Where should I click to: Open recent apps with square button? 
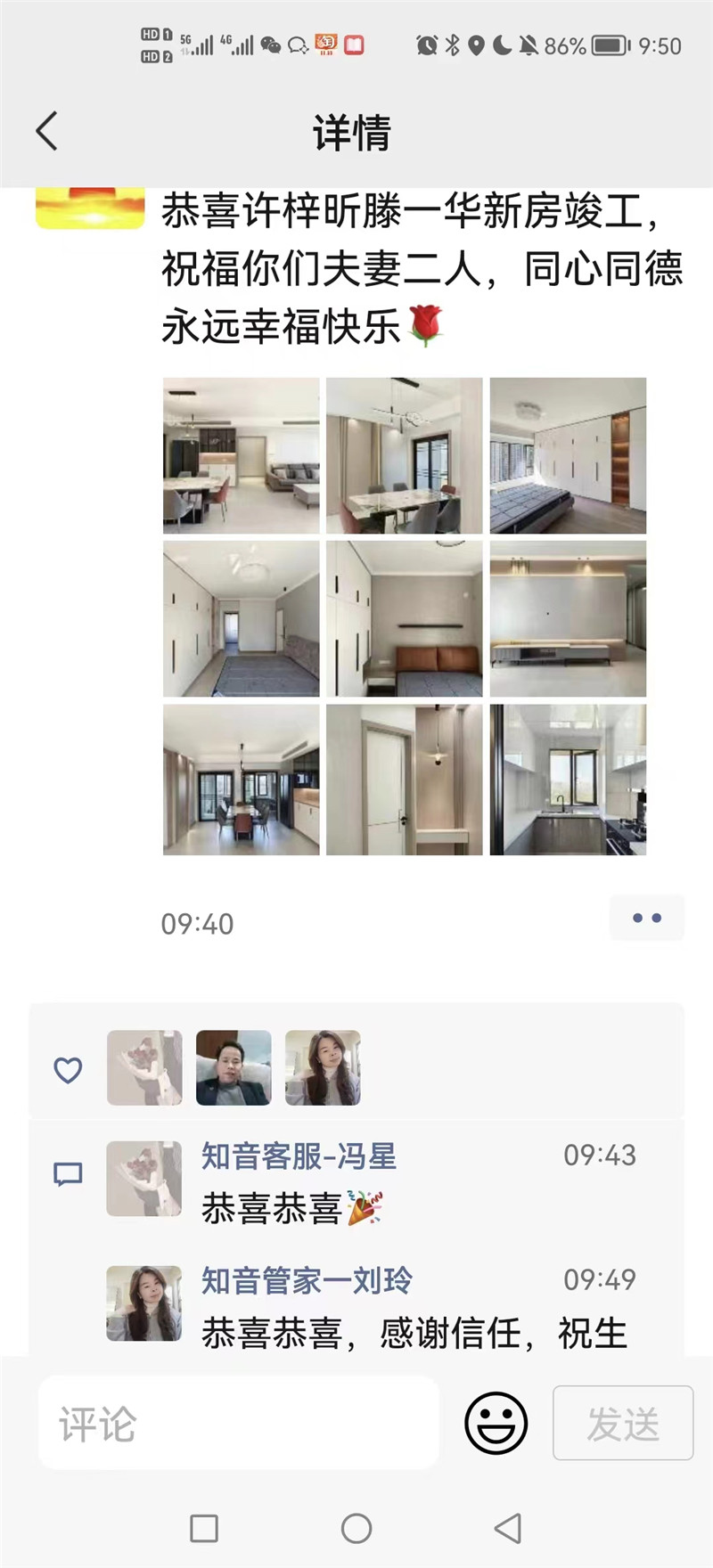[x=204, y=1529]
